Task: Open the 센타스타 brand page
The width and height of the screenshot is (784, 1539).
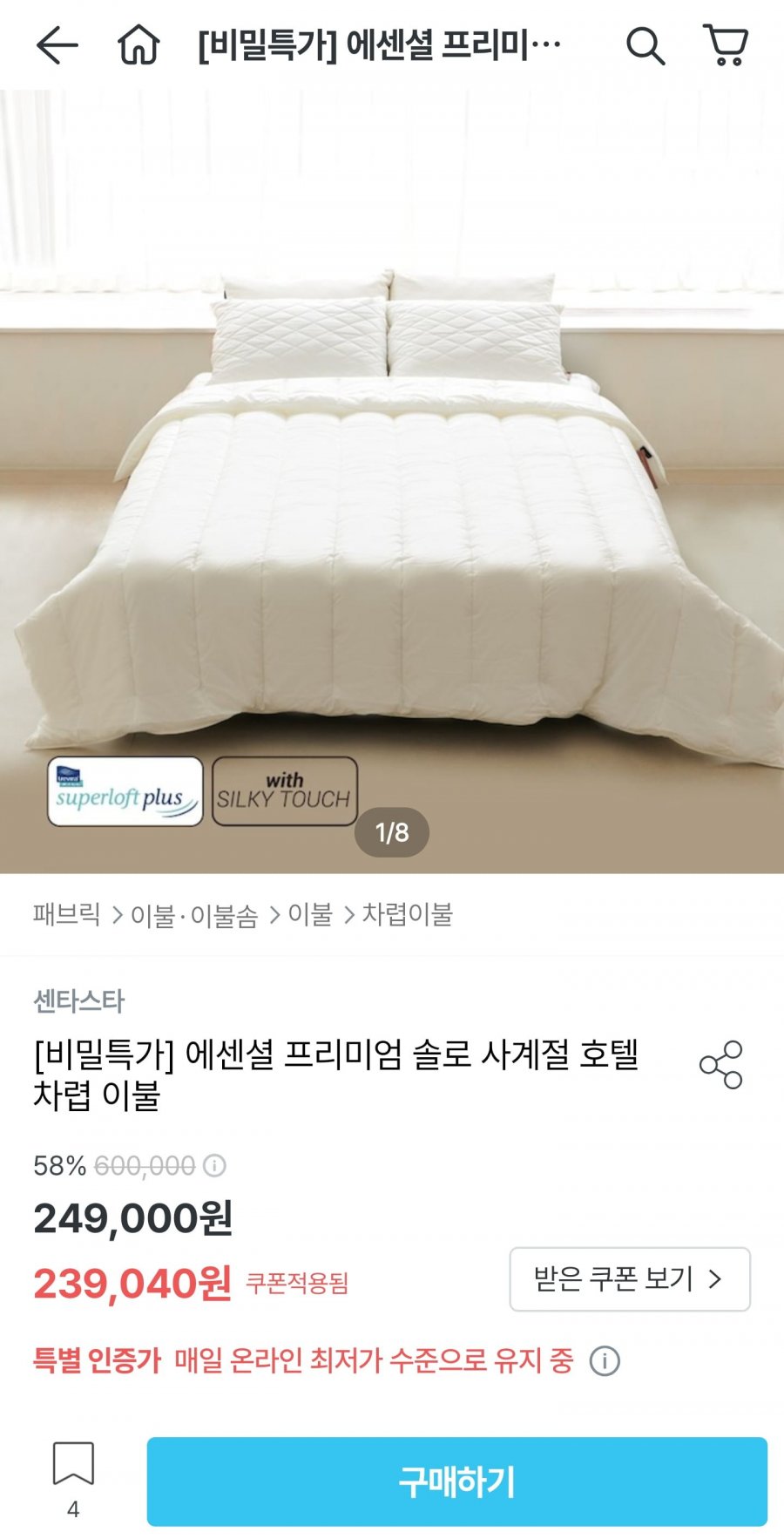Action: tap(78, 1001)
